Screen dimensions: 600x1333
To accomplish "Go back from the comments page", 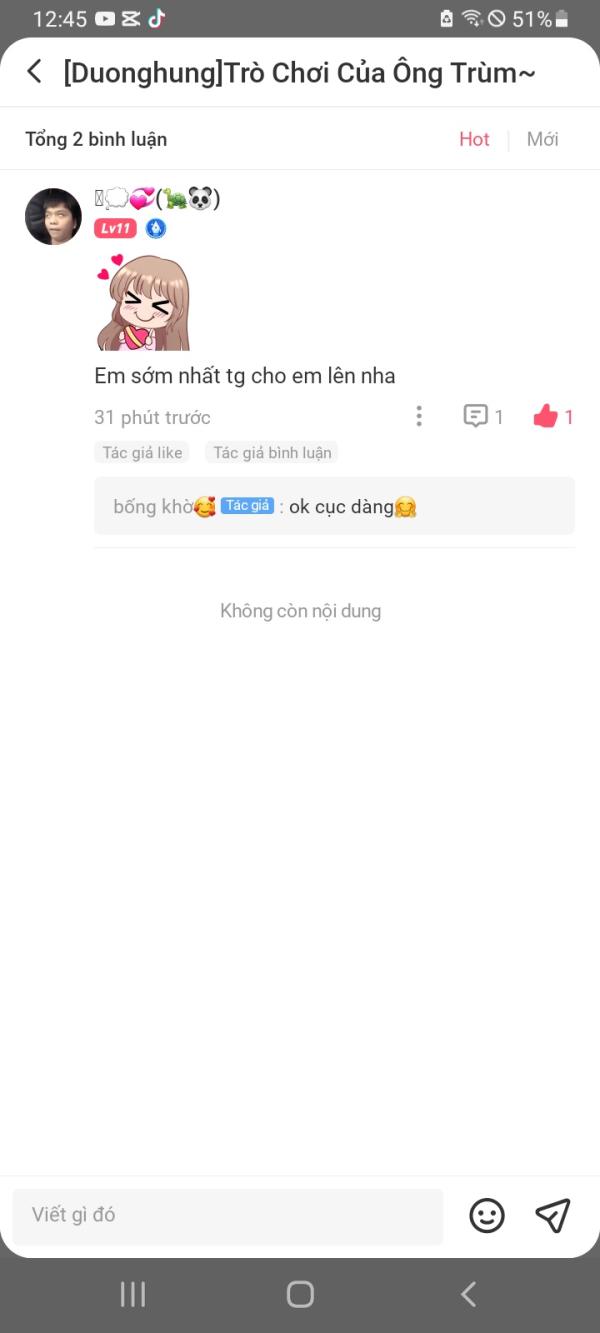I will (34, 72).
